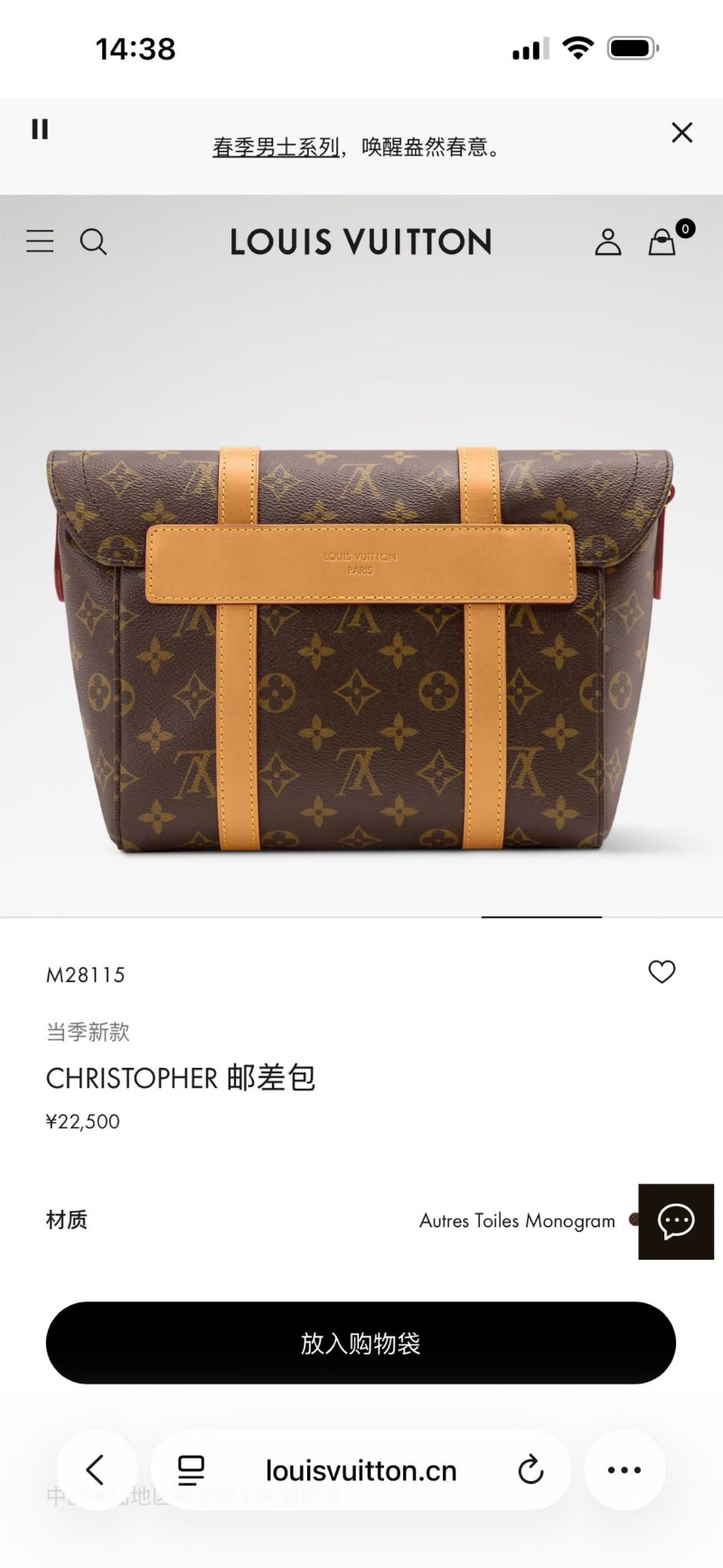Dismiss the top promotional banner
This screenshot has height=1568, width=723.
point(681,133)
